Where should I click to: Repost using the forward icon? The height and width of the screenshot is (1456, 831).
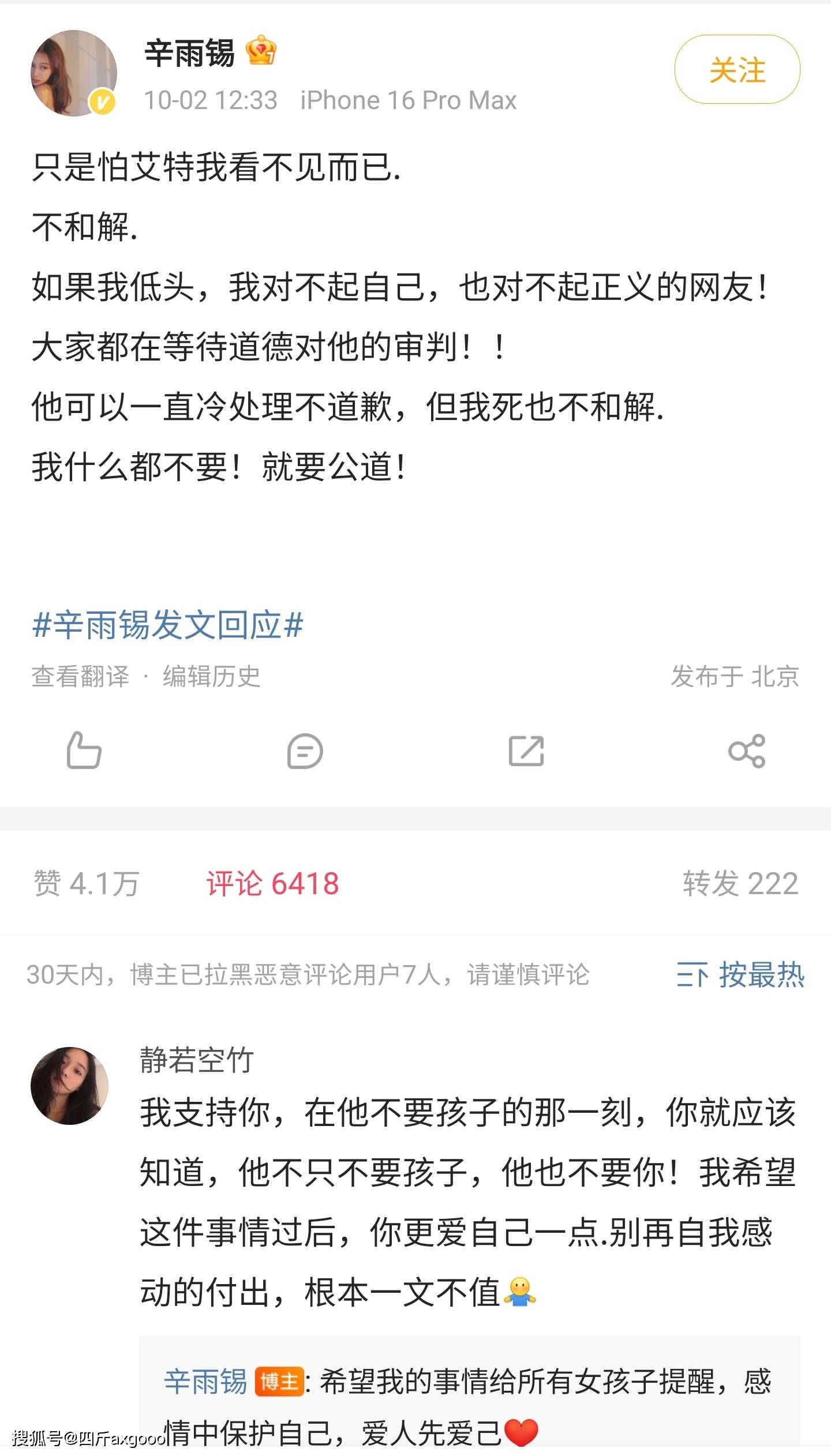[526, 750]
